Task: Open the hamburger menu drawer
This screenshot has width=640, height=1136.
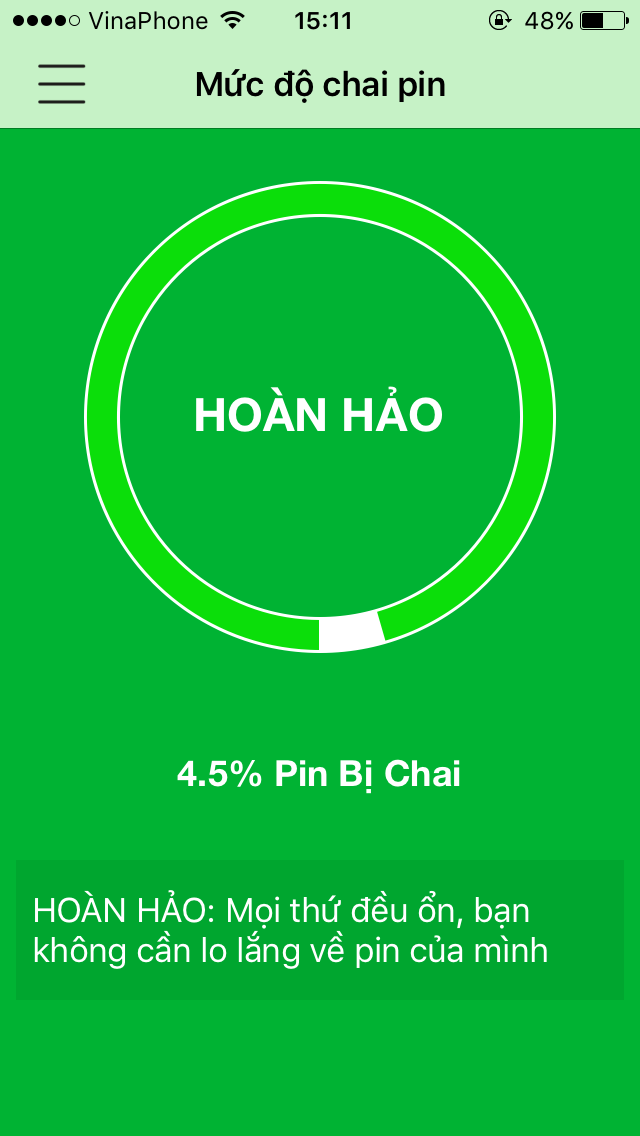Action: (x=62, y=84)
